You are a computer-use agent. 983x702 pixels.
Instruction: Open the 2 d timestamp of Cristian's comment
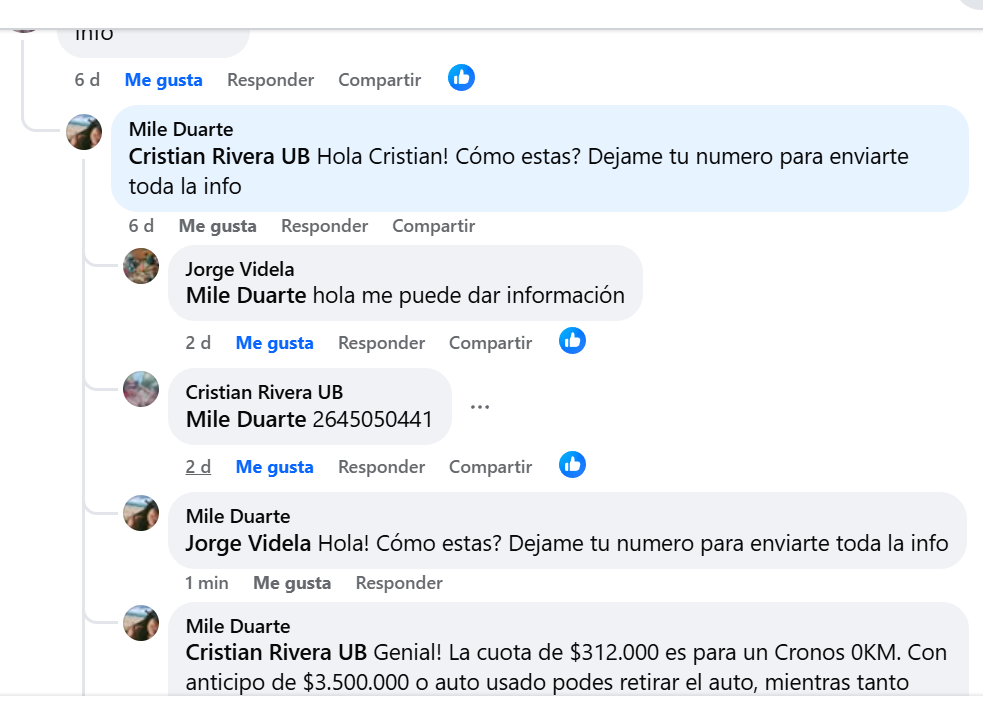tap(198, 467)
